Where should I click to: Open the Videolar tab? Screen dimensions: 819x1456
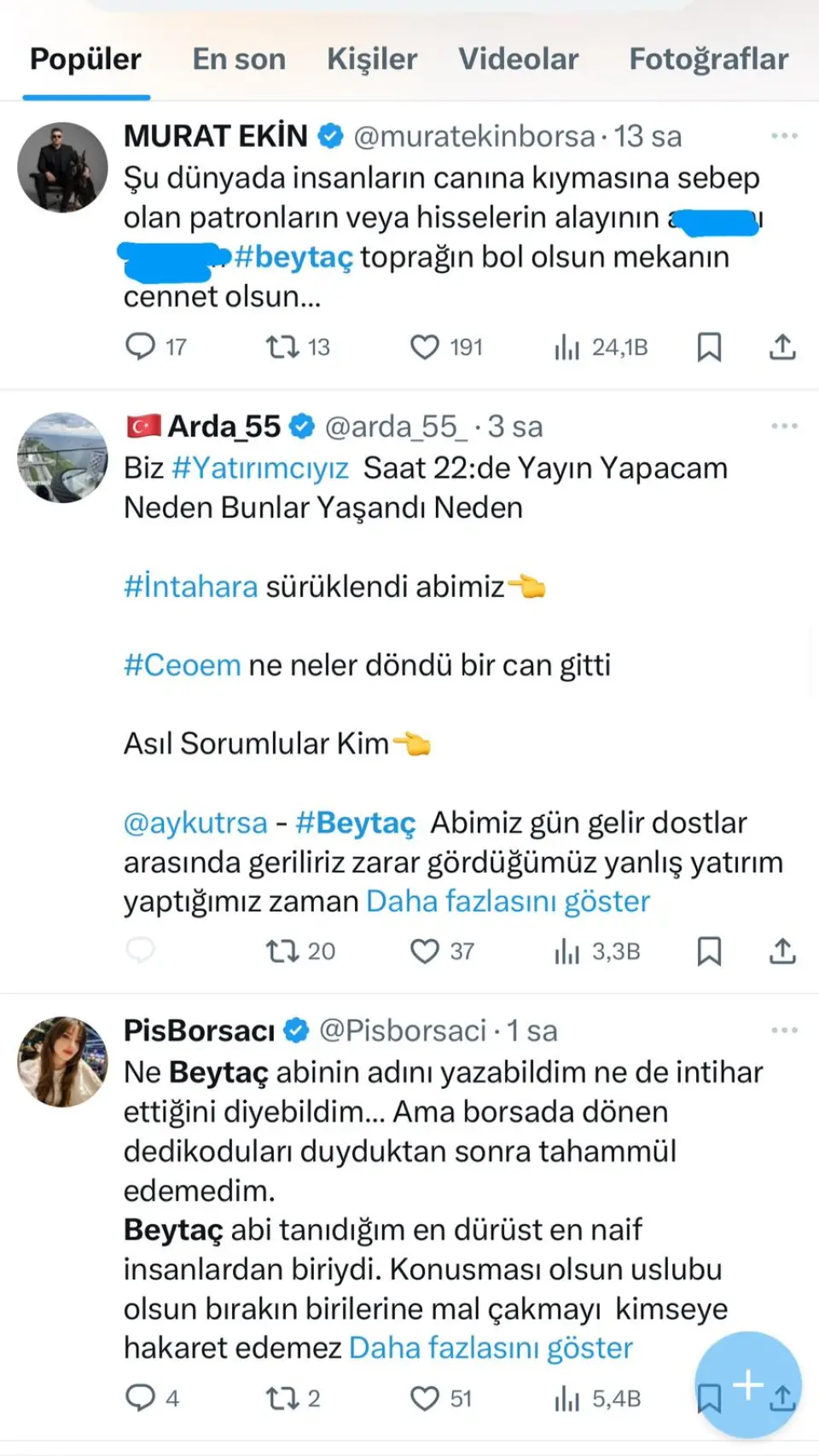click(519, 59)
